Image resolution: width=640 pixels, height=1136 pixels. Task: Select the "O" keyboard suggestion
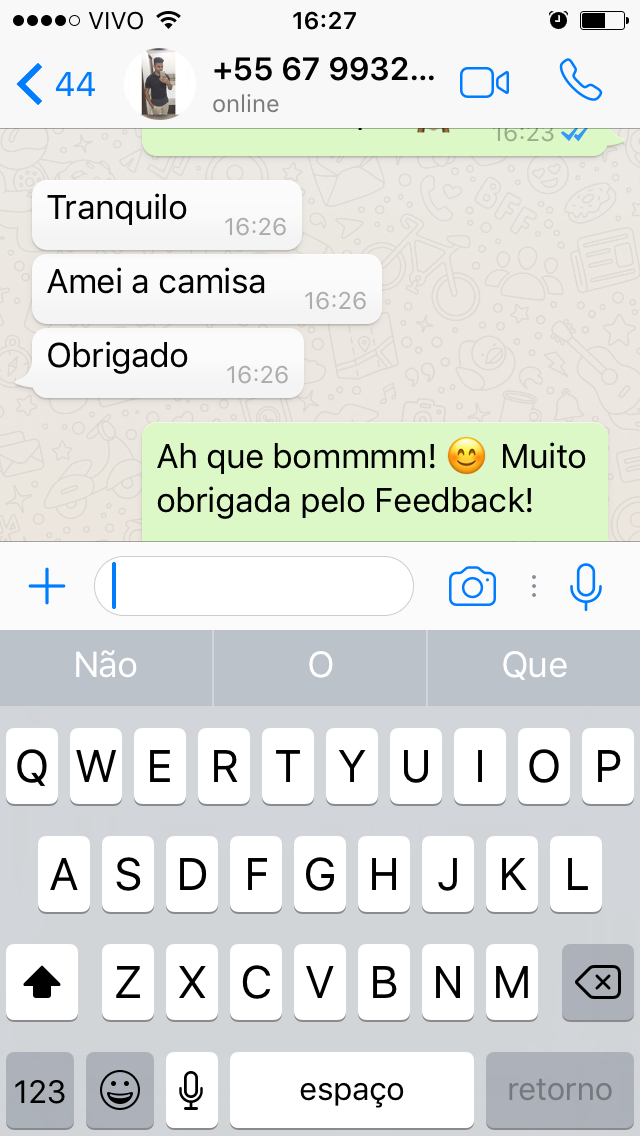point(320,666)
